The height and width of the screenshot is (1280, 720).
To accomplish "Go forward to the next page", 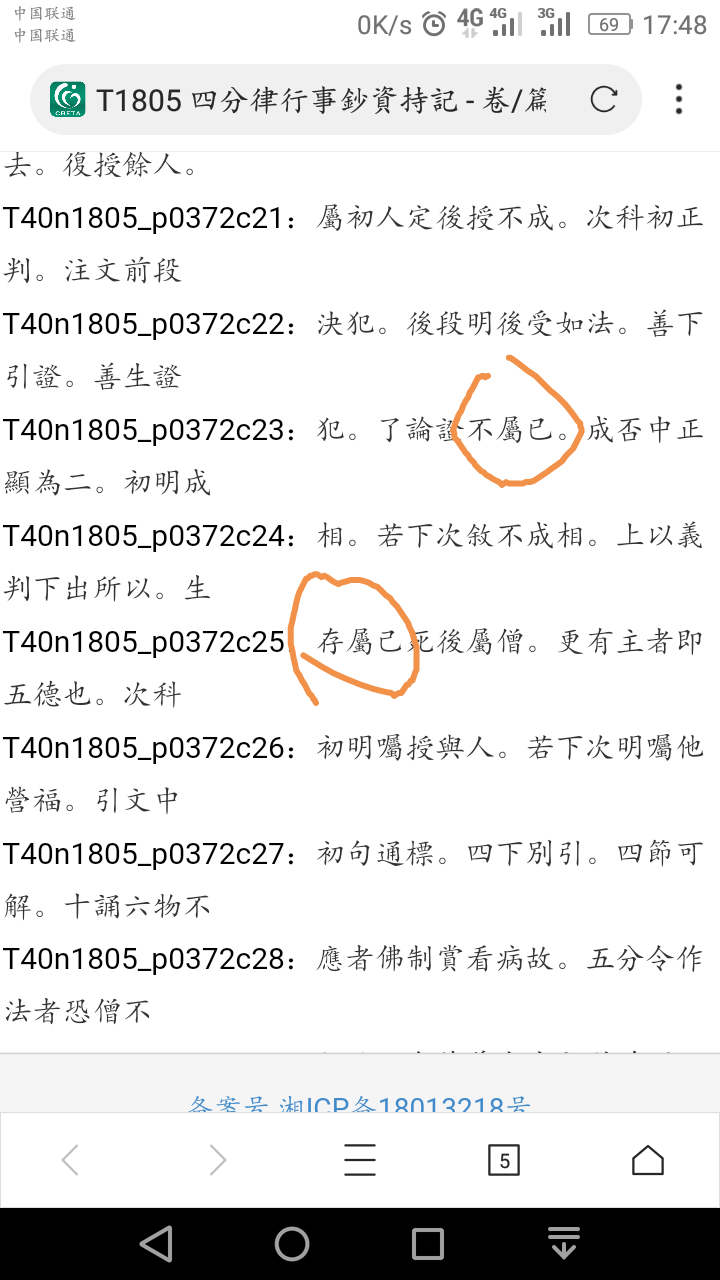I will (x=217, y=1160).
